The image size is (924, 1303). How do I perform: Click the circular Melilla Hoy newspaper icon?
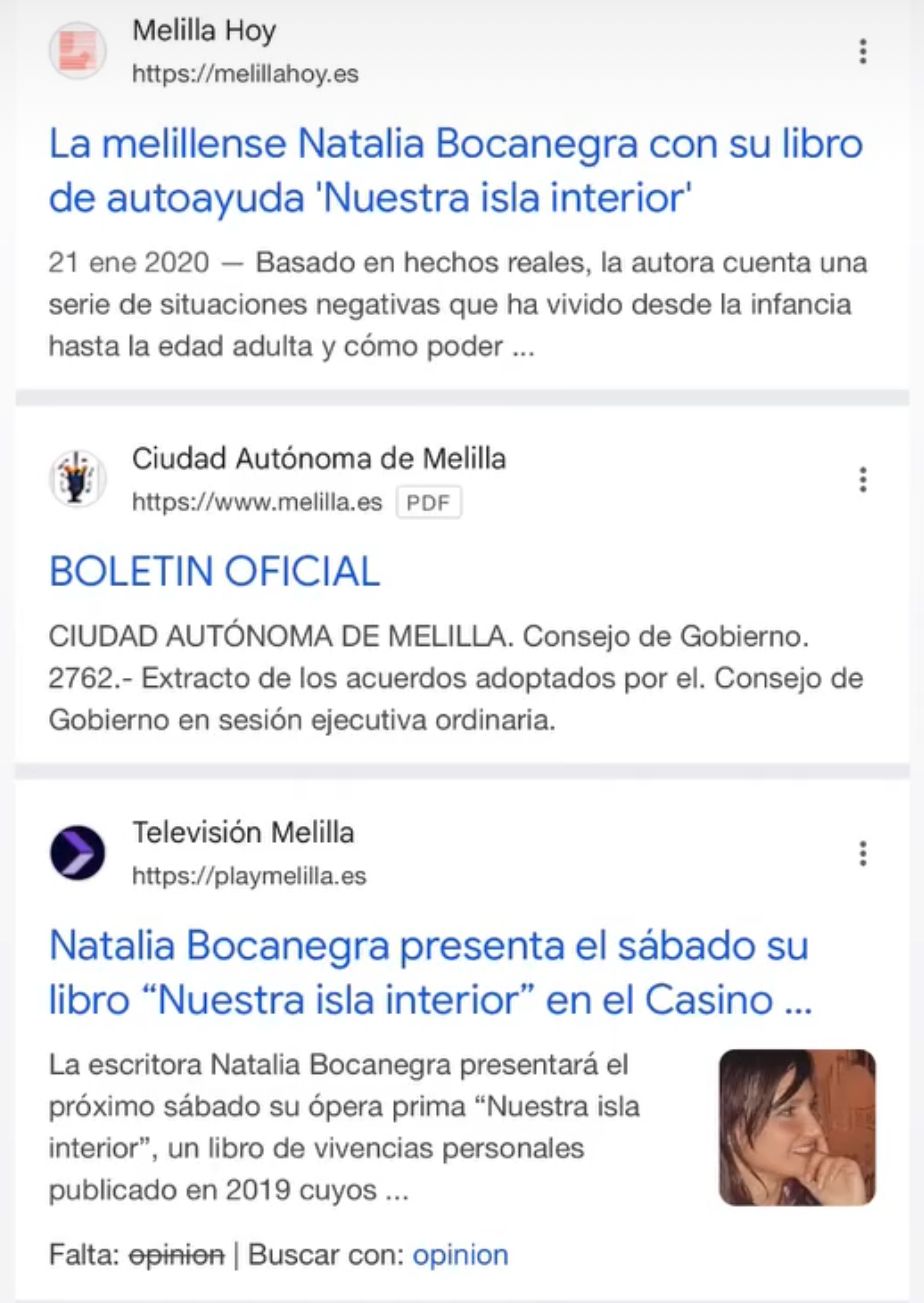pos(77,51)
